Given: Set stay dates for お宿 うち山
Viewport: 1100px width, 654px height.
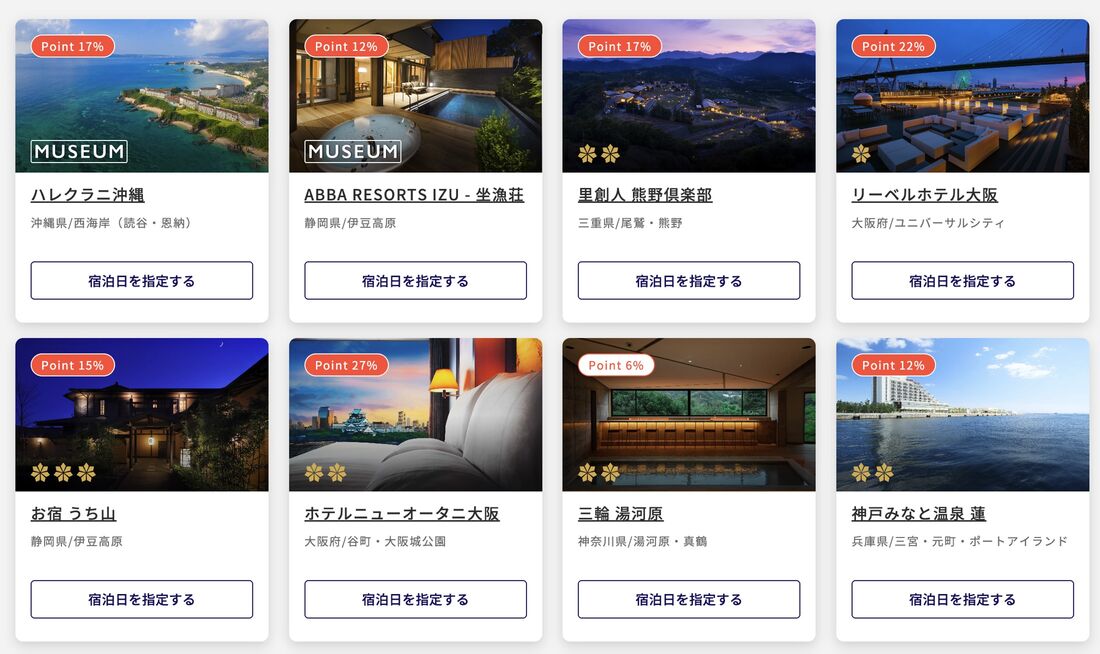Looking at the screenshot, I should tap(142, 600).
